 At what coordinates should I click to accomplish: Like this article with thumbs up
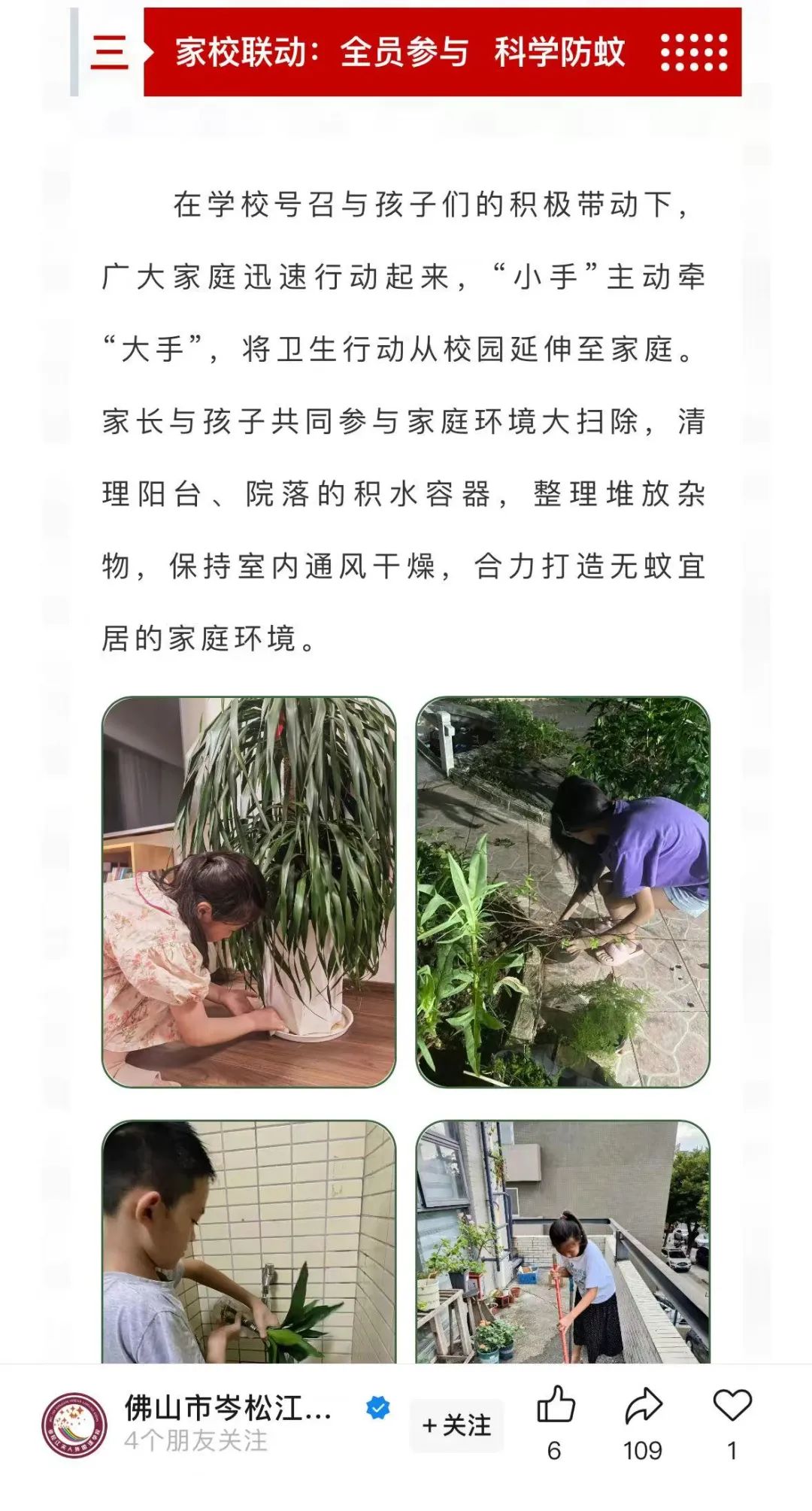click(x=556, y=1406)
